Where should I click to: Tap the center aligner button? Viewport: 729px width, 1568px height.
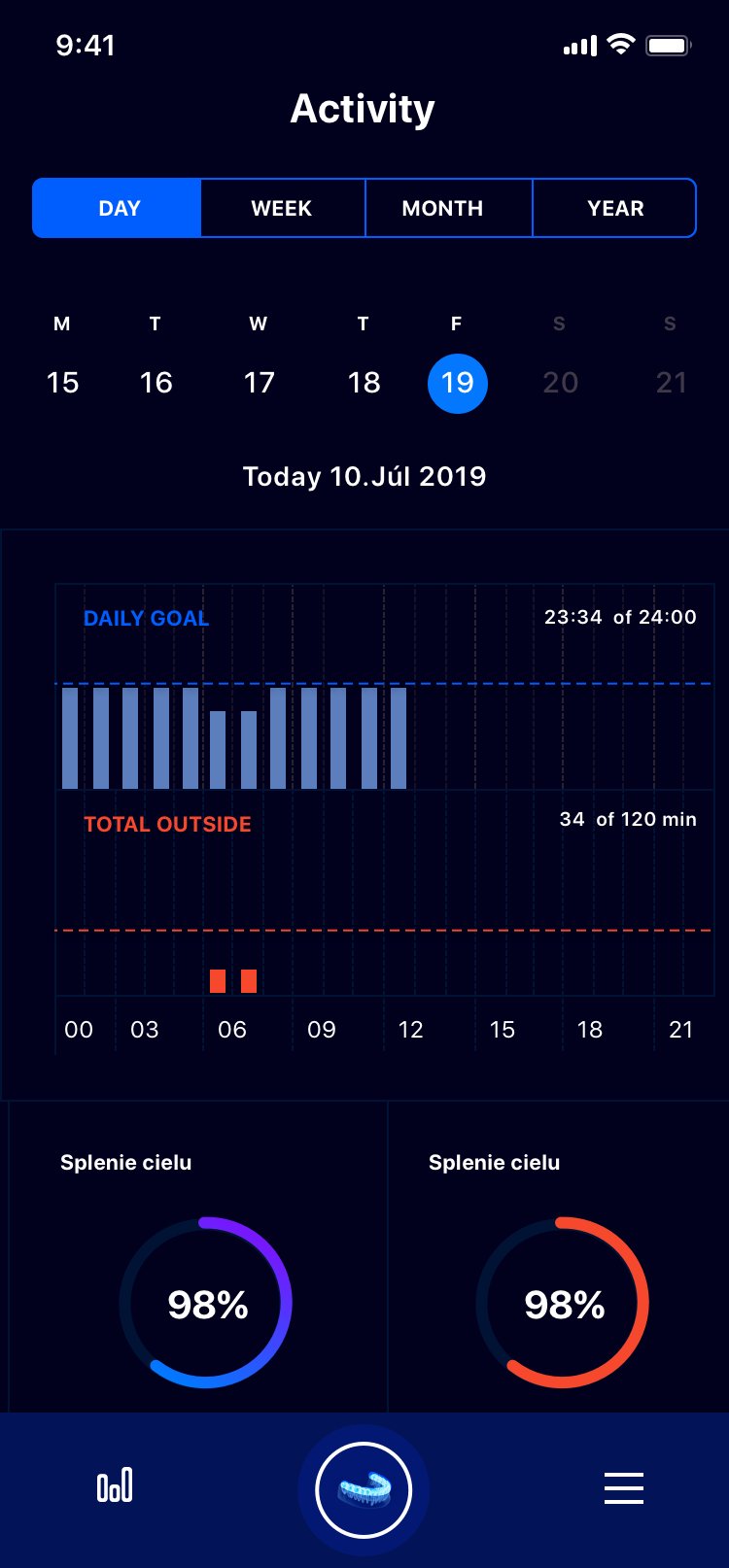point(364,1489)
